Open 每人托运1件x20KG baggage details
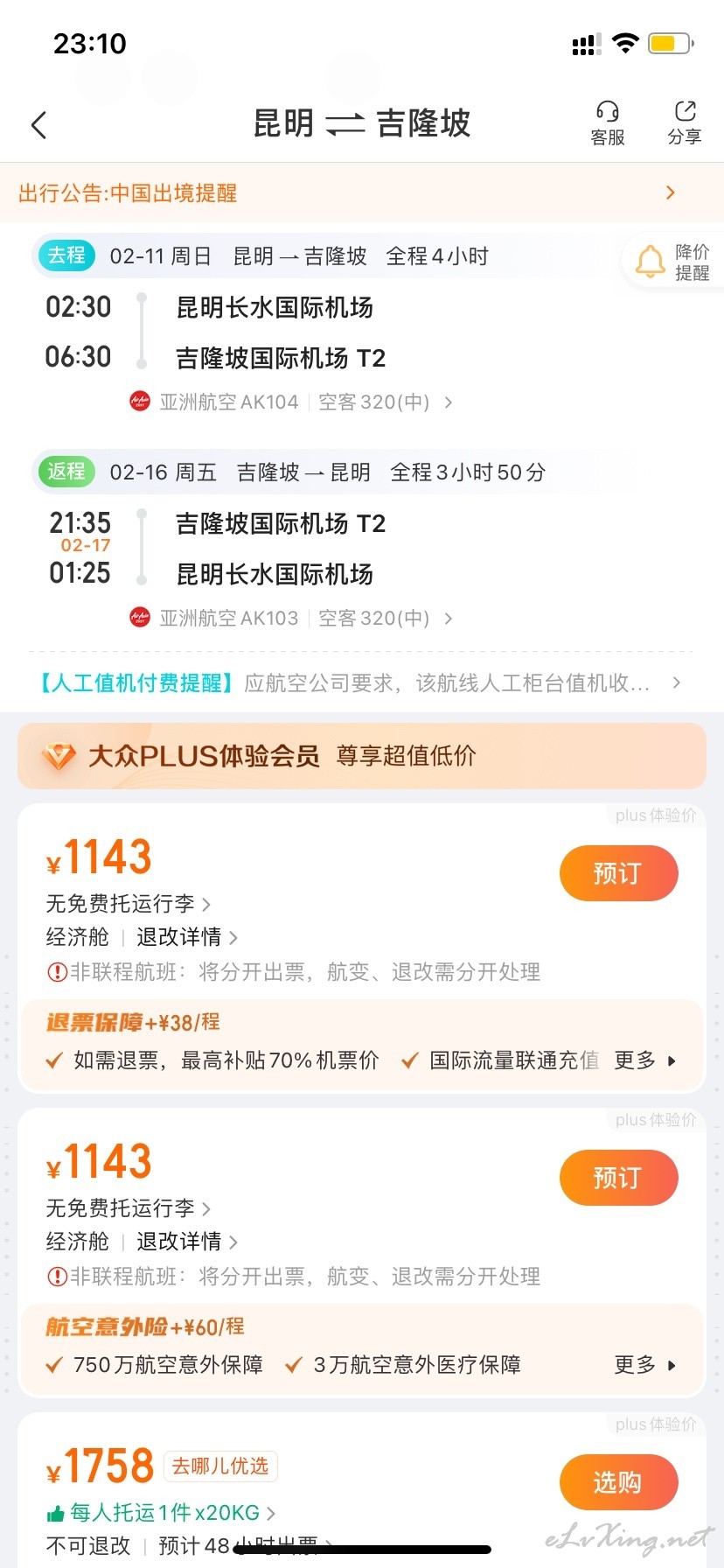Image resolution: width=724 pixels, height=1568 pixels. (x=162, y=1513)
